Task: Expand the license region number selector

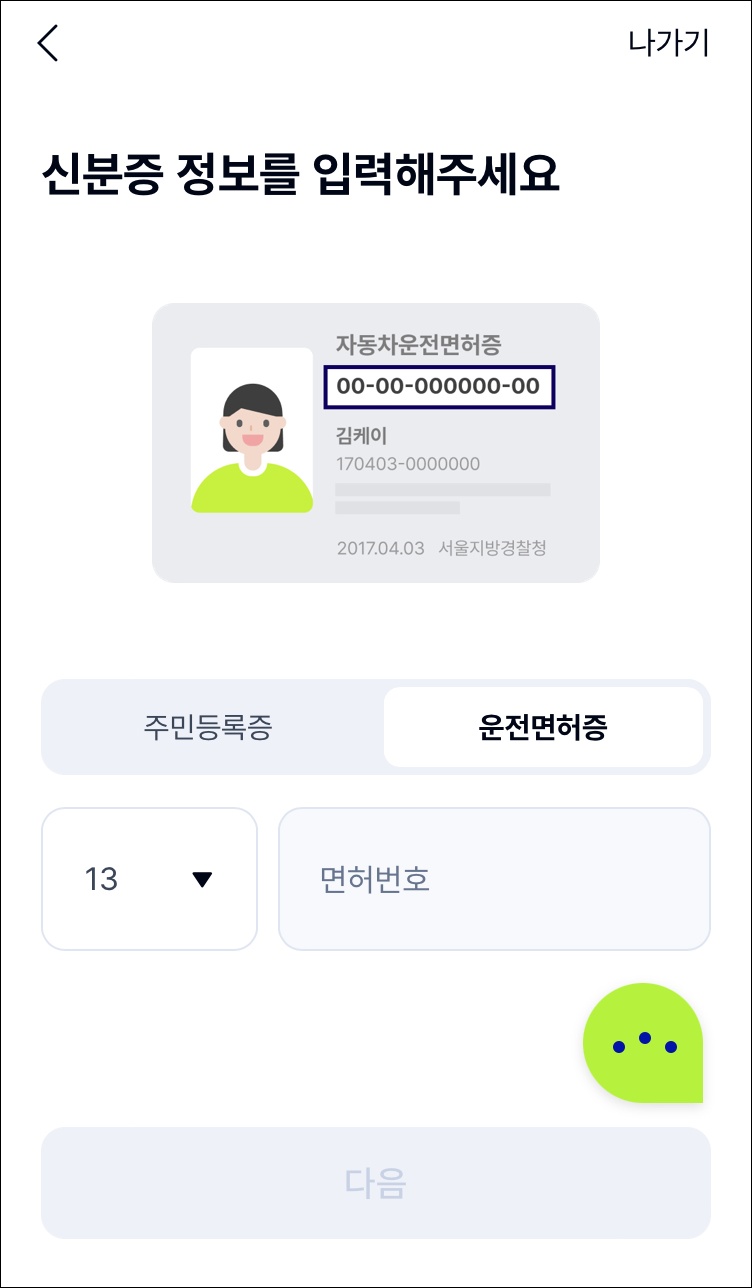Action: click(148, 877)
